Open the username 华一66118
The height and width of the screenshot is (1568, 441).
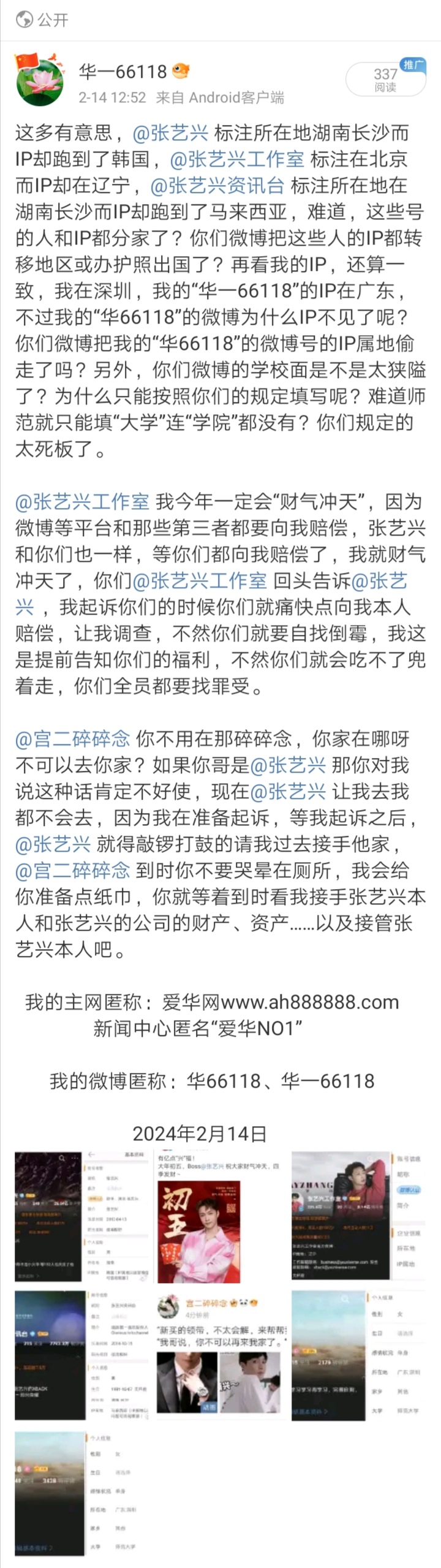point(123,72)
